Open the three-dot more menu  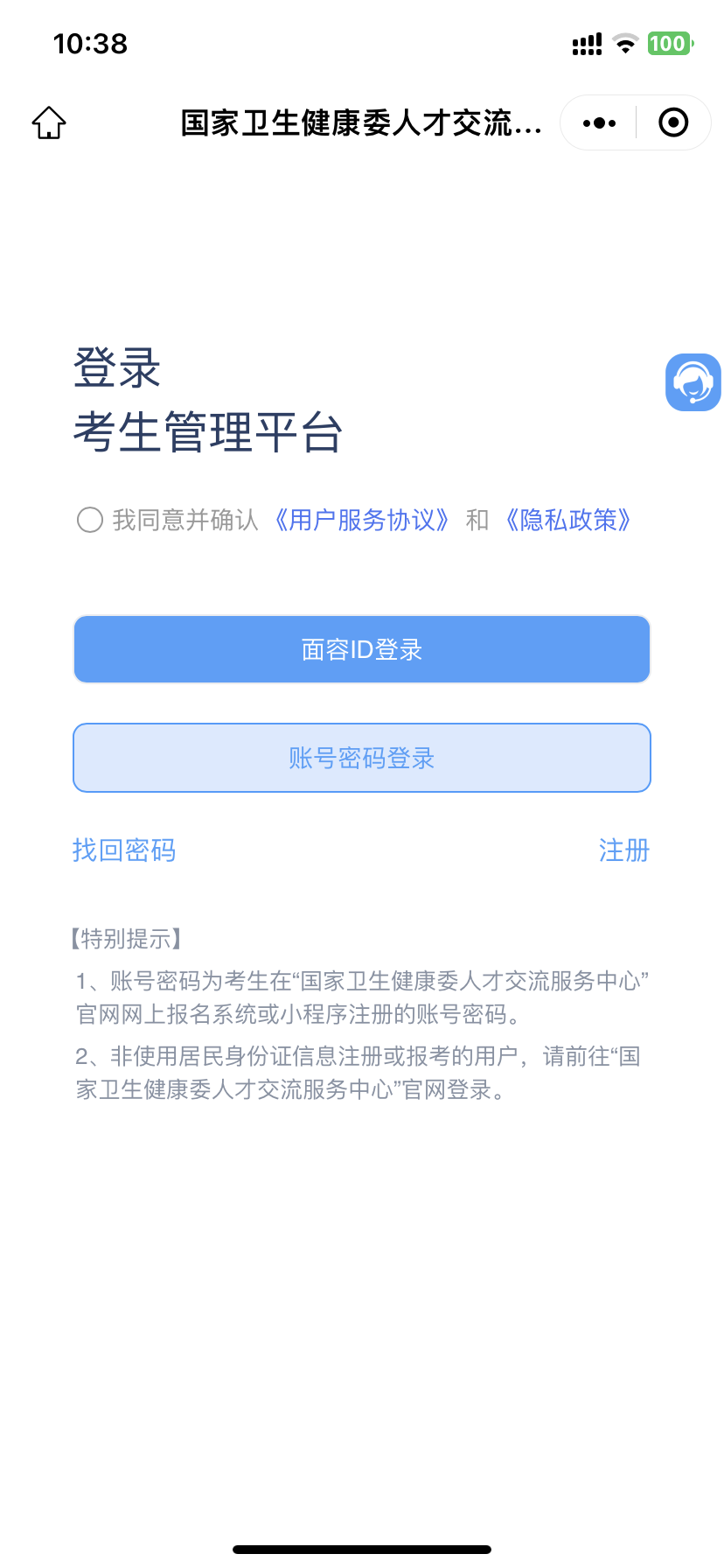599,122
